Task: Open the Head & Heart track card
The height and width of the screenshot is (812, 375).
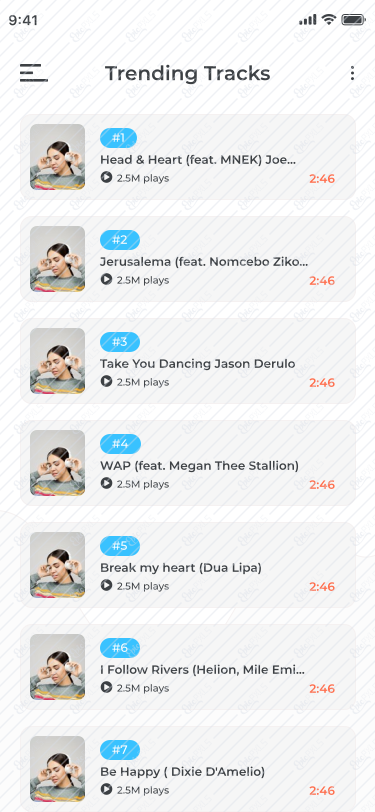Action: 188,157
